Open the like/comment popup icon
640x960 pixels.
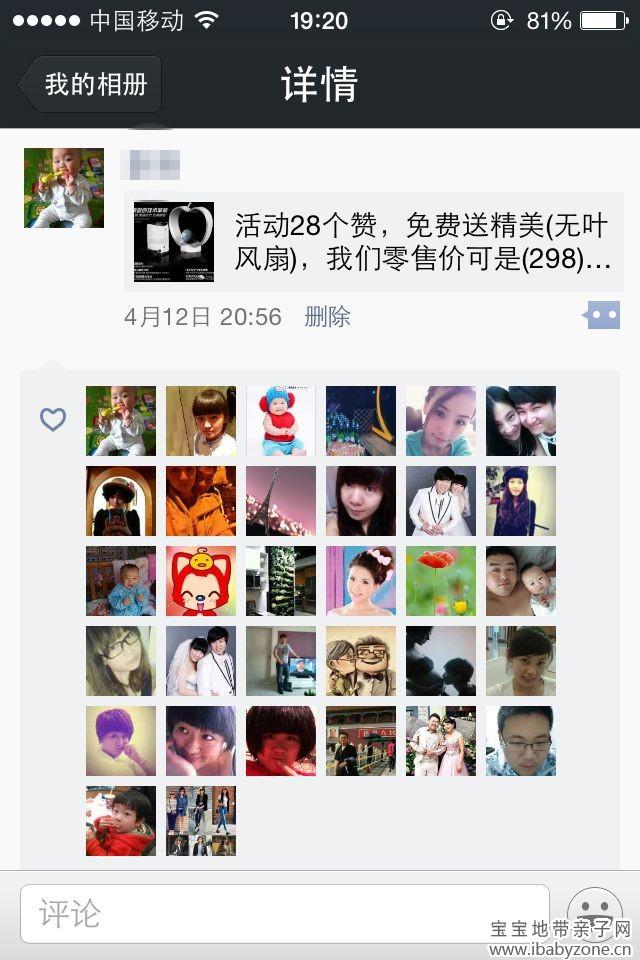click(x=602, y=316)
